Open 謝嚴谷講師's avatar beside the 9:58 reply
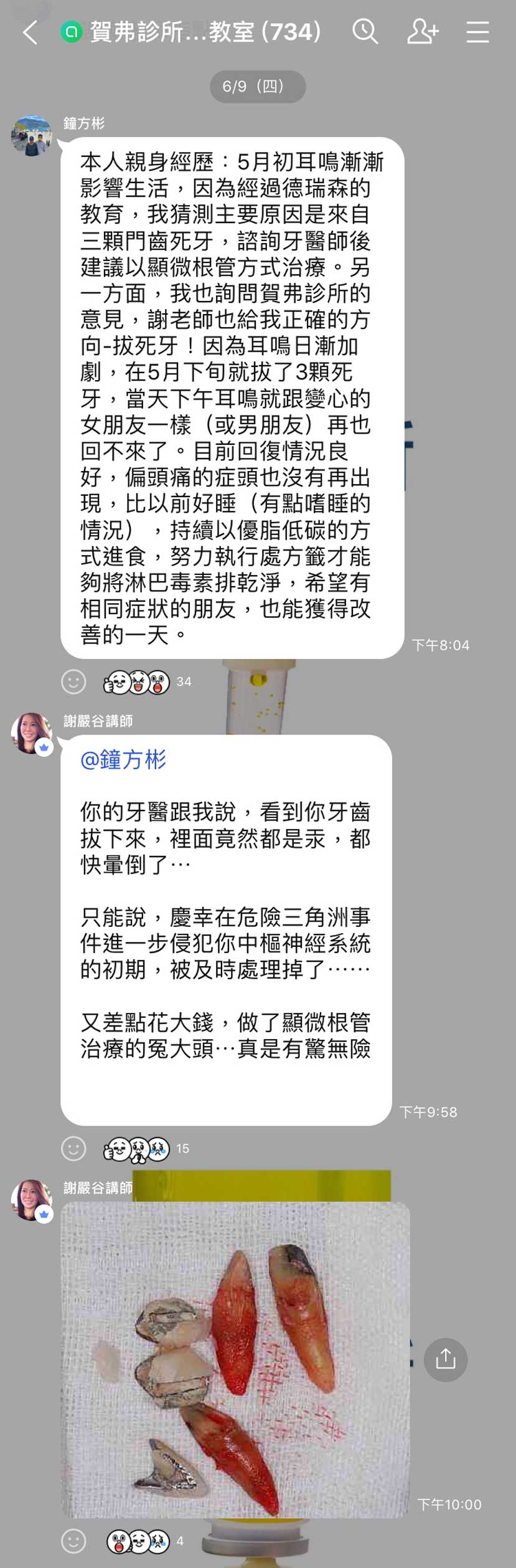Image resolution: width=516 pixels, height=1568 pixels. 31,733
